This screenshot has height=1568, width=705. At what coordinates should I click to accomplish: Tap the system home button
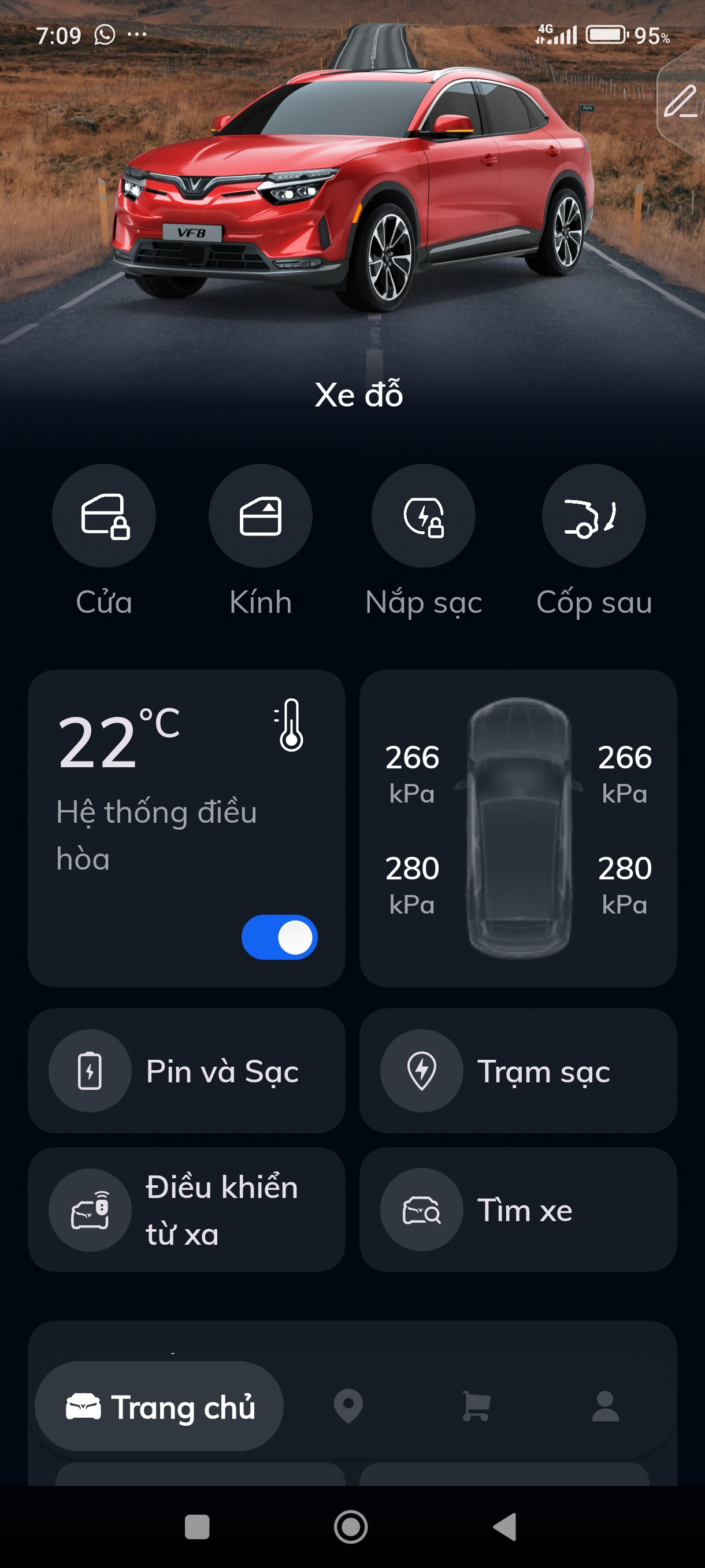(351, 1526)
